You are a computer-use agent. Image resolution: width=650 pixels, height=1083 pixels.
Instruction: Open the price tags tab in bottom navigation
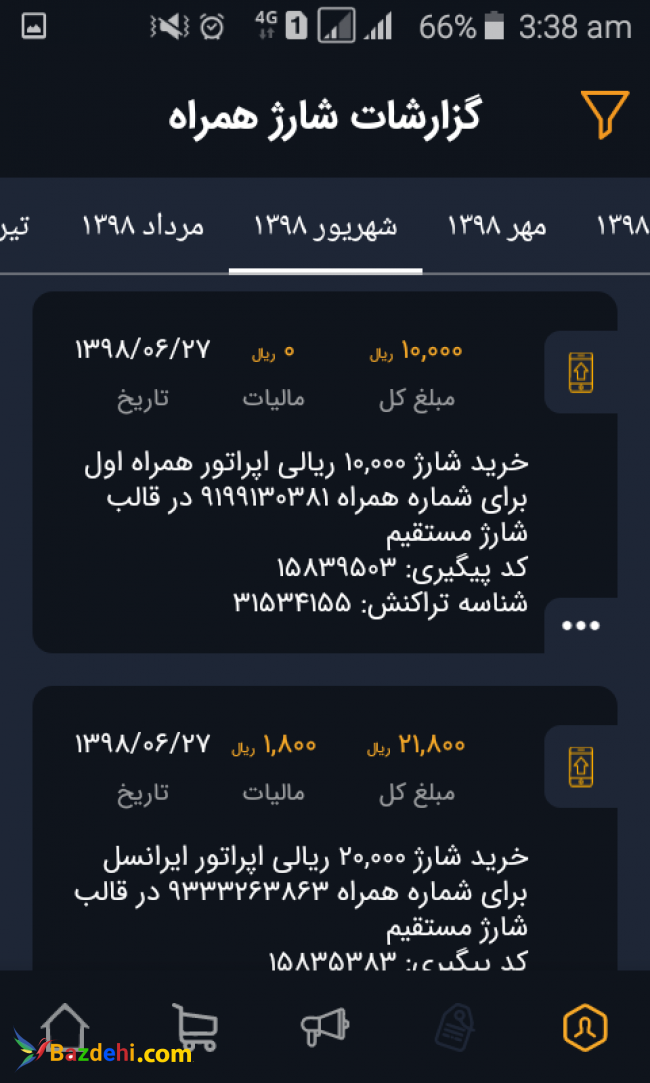455,1027
